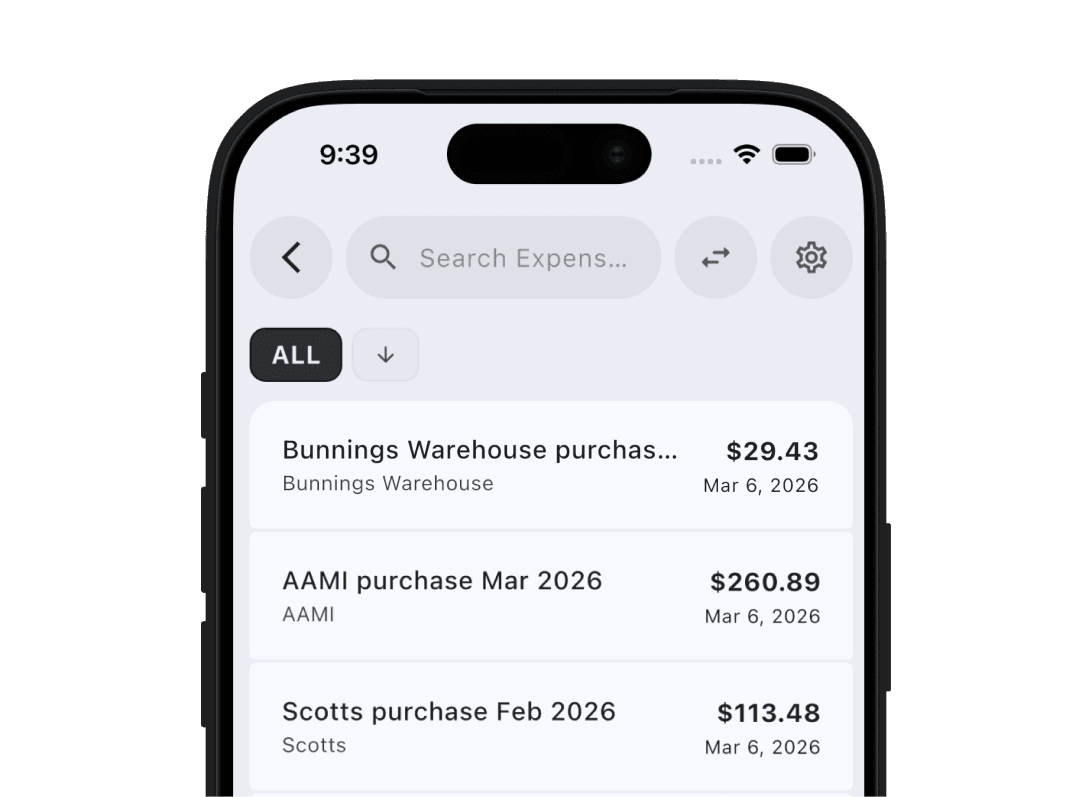Open settings via the gear icon
The width and height of the screenshot is (1092, 797).
point(811,258)
